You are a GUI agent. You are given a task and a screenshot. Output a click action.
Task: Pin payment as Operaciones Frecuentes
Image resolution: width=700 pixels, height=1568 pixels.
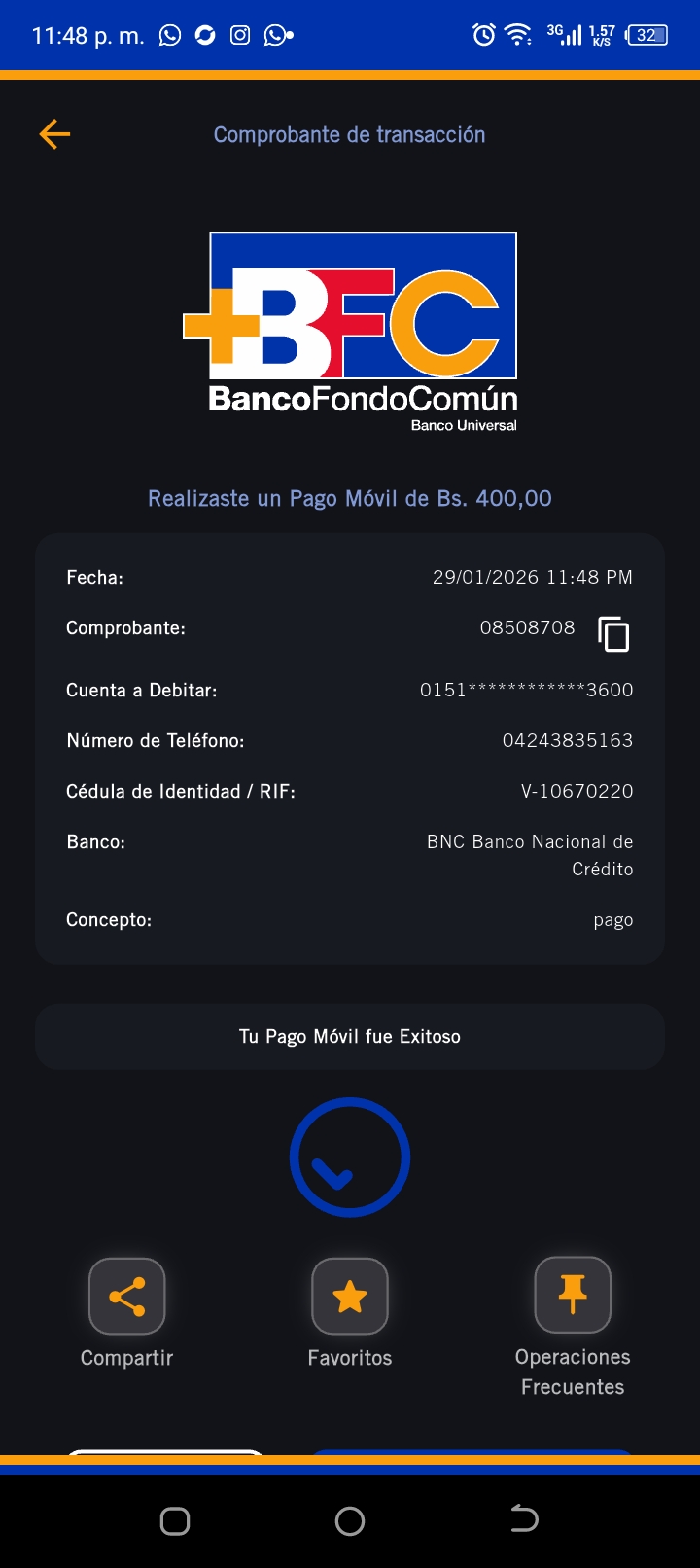point(573,1295)
